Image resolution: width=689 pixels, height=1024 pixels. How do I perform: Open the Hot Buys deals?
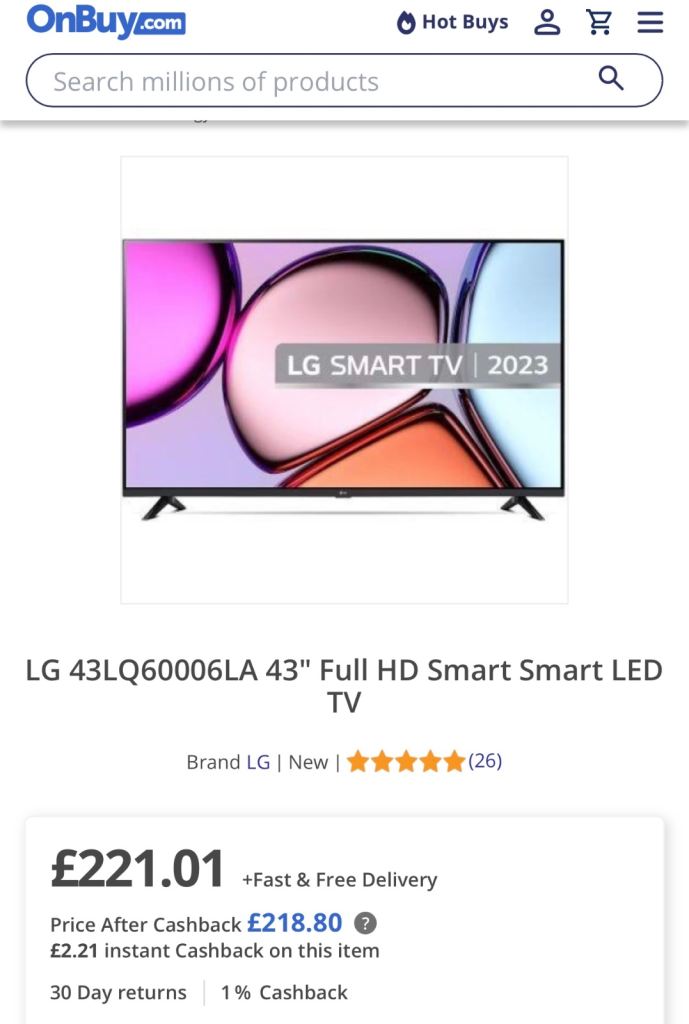[x=452, y=22]
